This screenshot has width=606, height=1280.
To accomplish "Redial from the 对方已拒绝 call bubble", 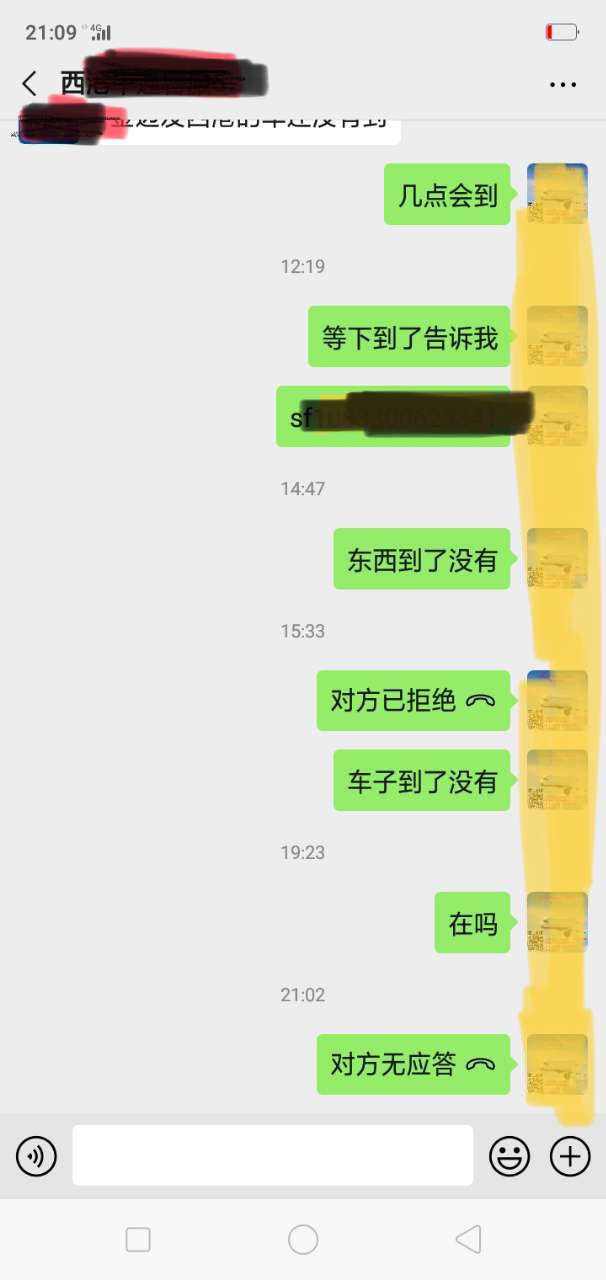I will 412,701.
